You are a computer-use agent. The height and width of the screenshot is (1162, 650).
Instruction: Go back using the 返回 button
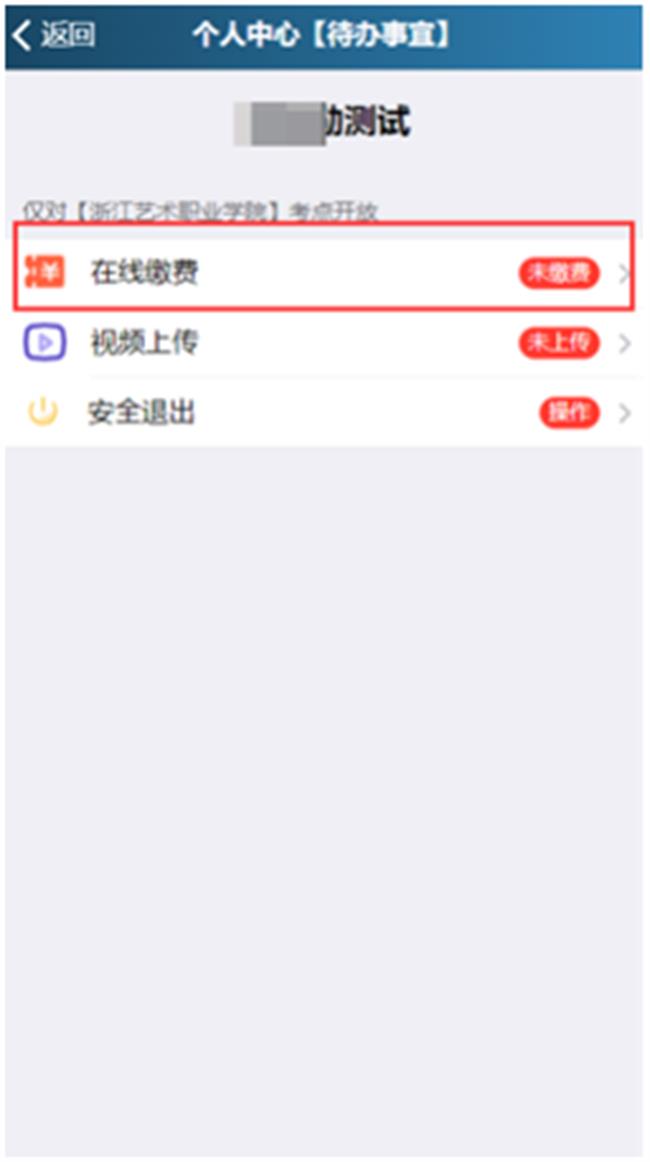point(54,36)
